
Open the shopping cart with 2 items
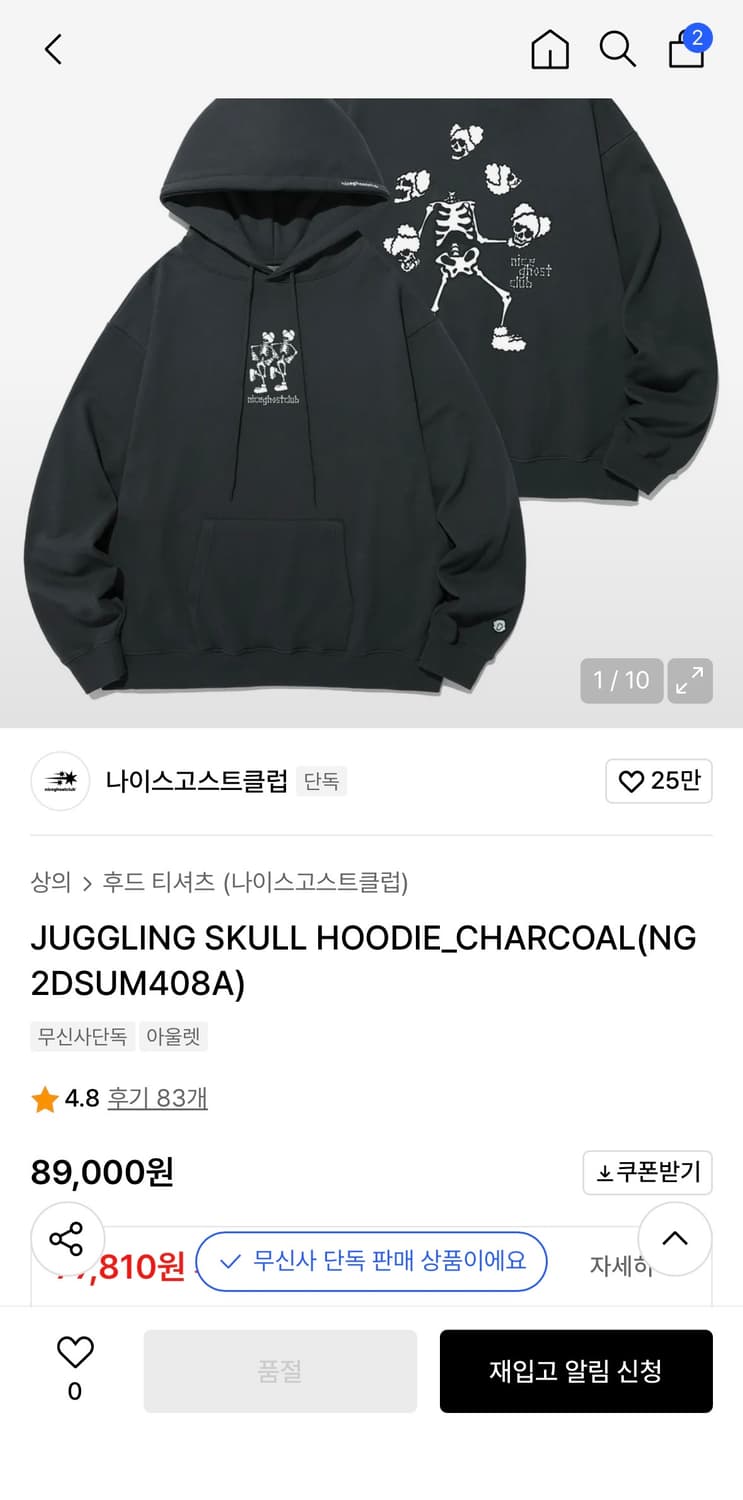point(686,50)
